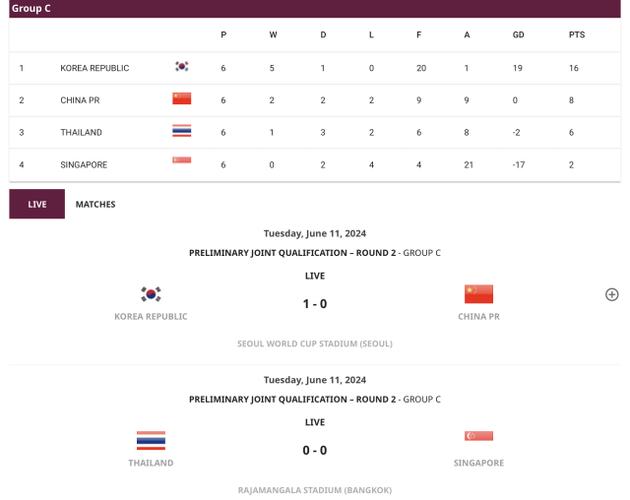This screenshot has height=500, width=630.
Task: Open Korea Republic row in standings
Action: 94,68
